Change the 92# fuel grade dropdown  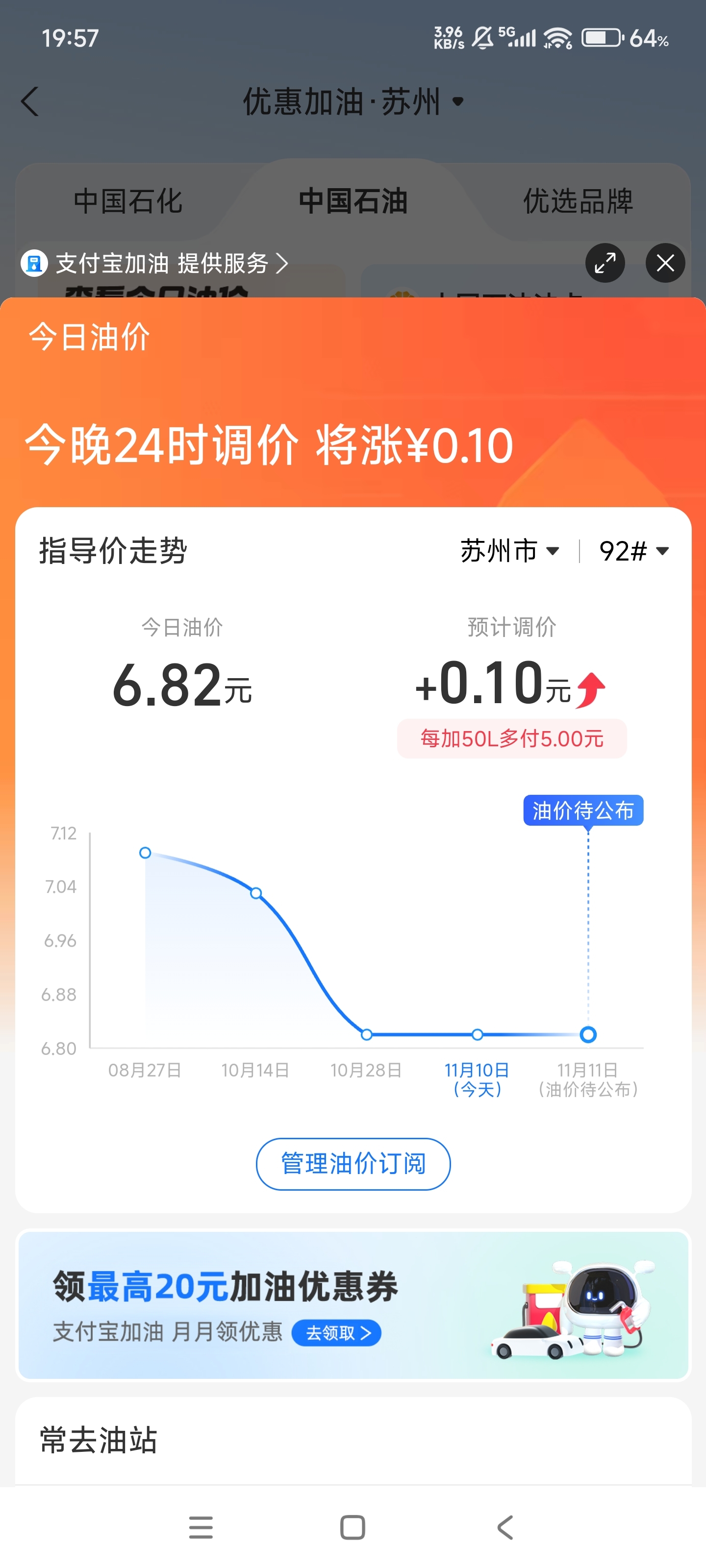(x=633, y=551)
